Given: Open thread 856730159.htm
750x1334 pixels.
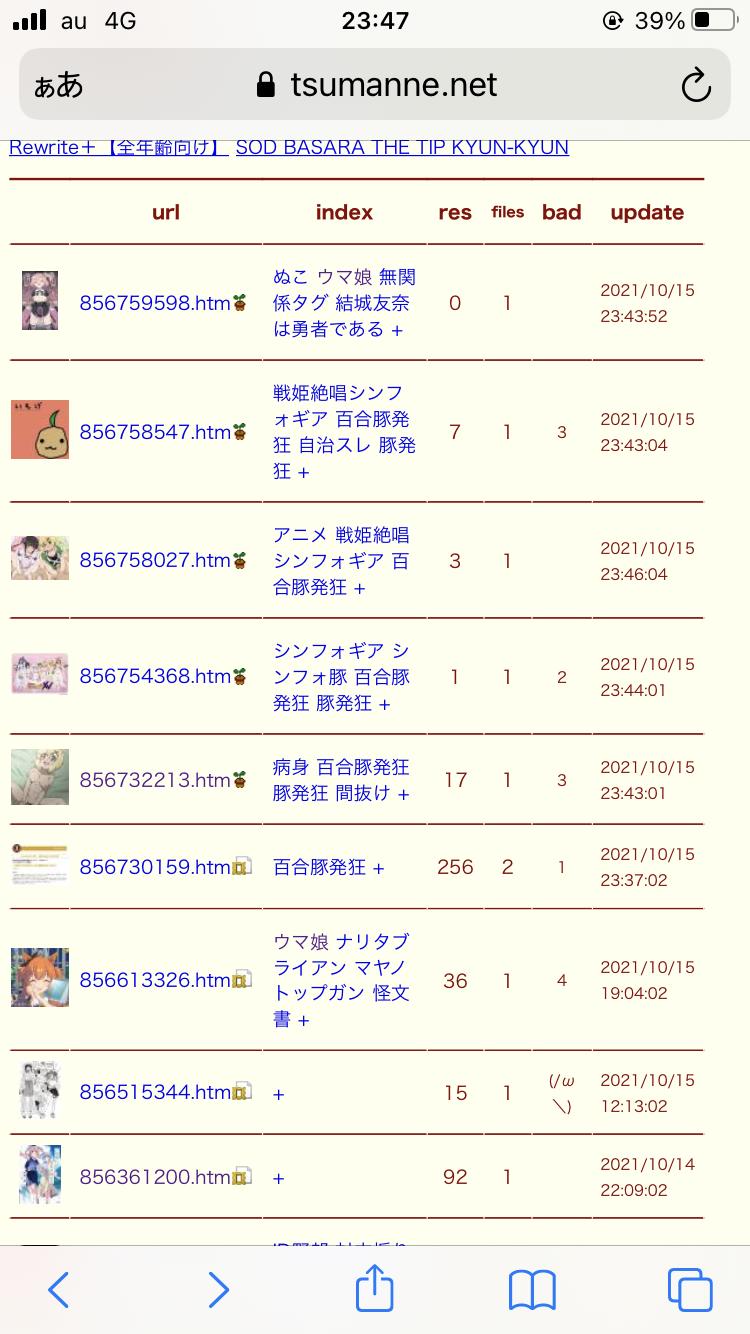Looking at the screenshot, I should tap(155, 867).
